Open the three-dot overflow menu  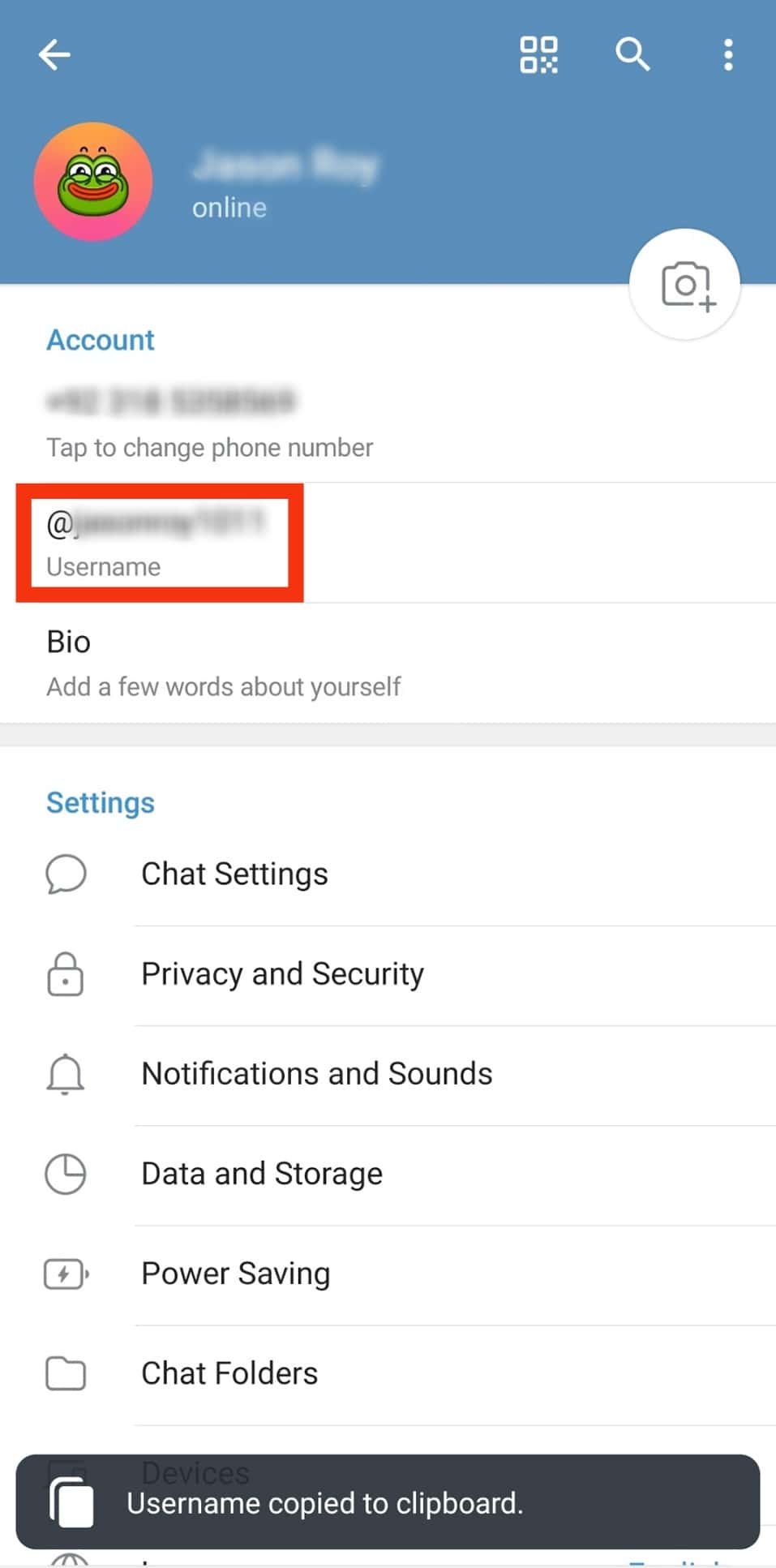pos(728,55)
